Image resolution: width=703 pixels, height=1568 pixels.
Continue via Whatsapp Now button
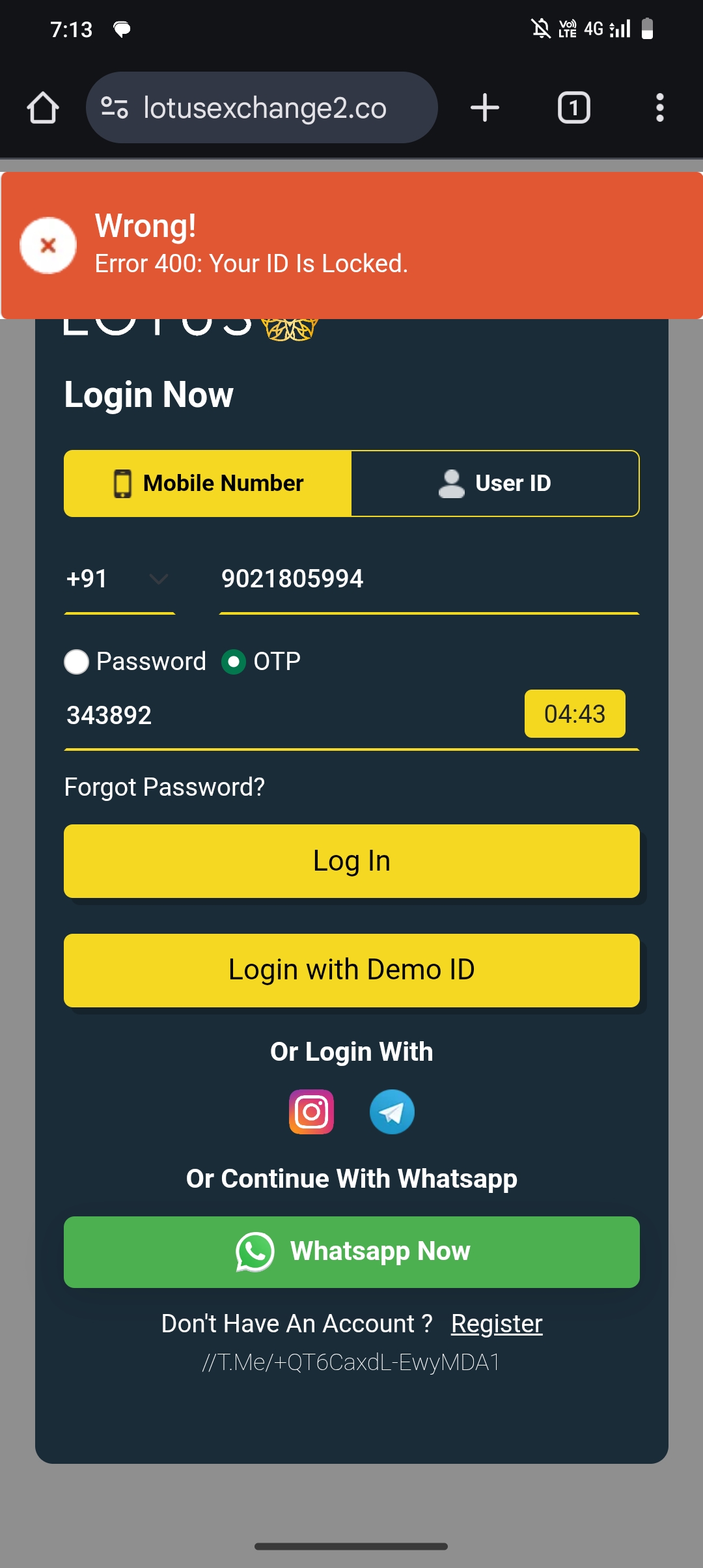click(x=351, y=1252)
